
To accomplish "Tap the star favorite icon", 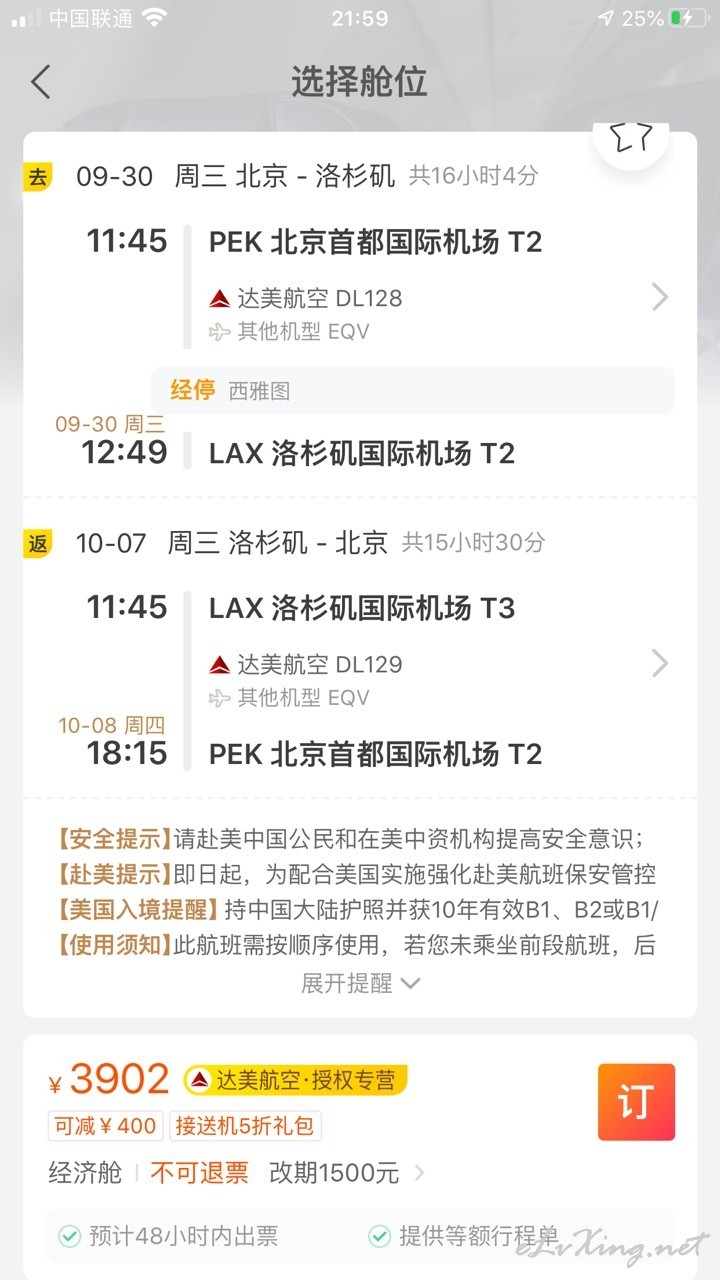I will [x=632, y=137].
